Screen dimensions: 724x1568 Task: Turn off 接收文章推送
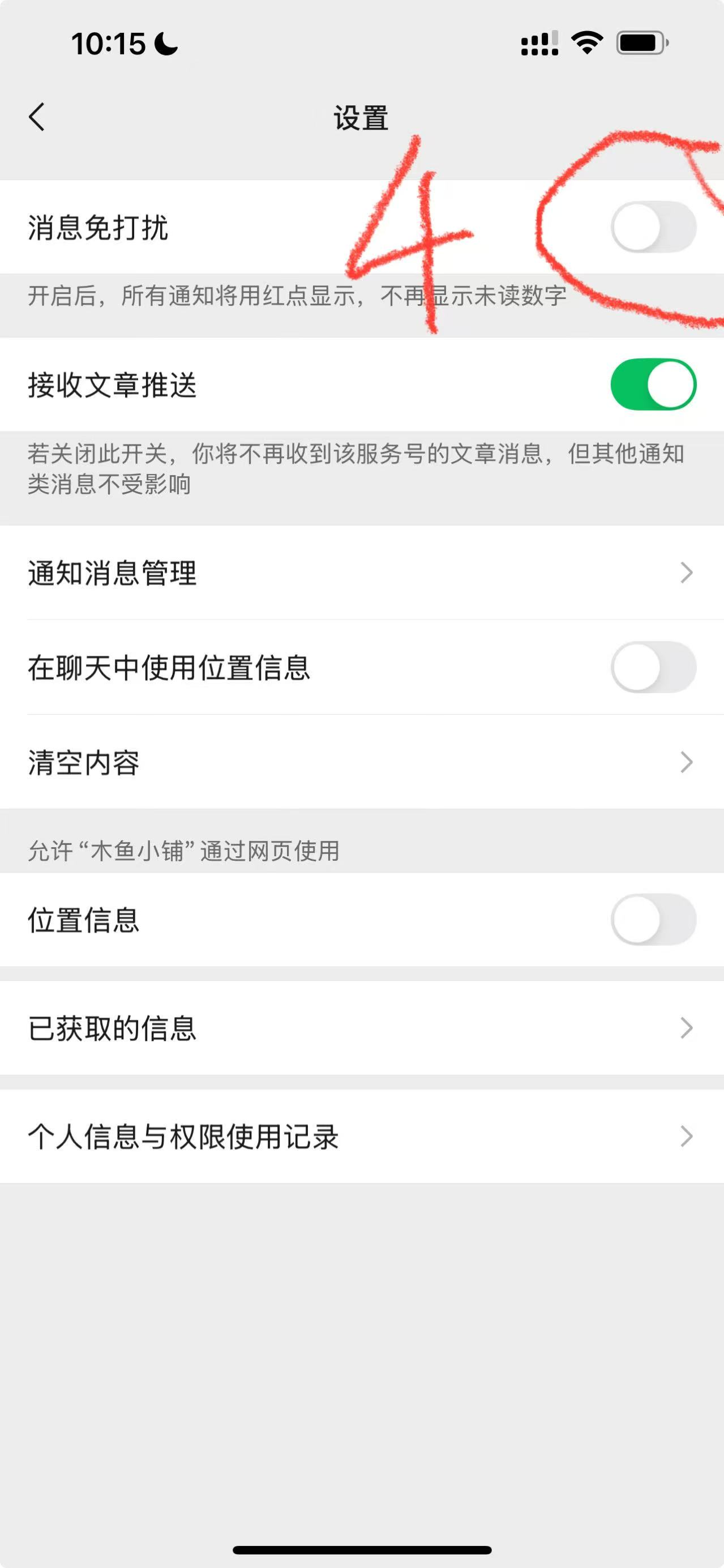653,384
